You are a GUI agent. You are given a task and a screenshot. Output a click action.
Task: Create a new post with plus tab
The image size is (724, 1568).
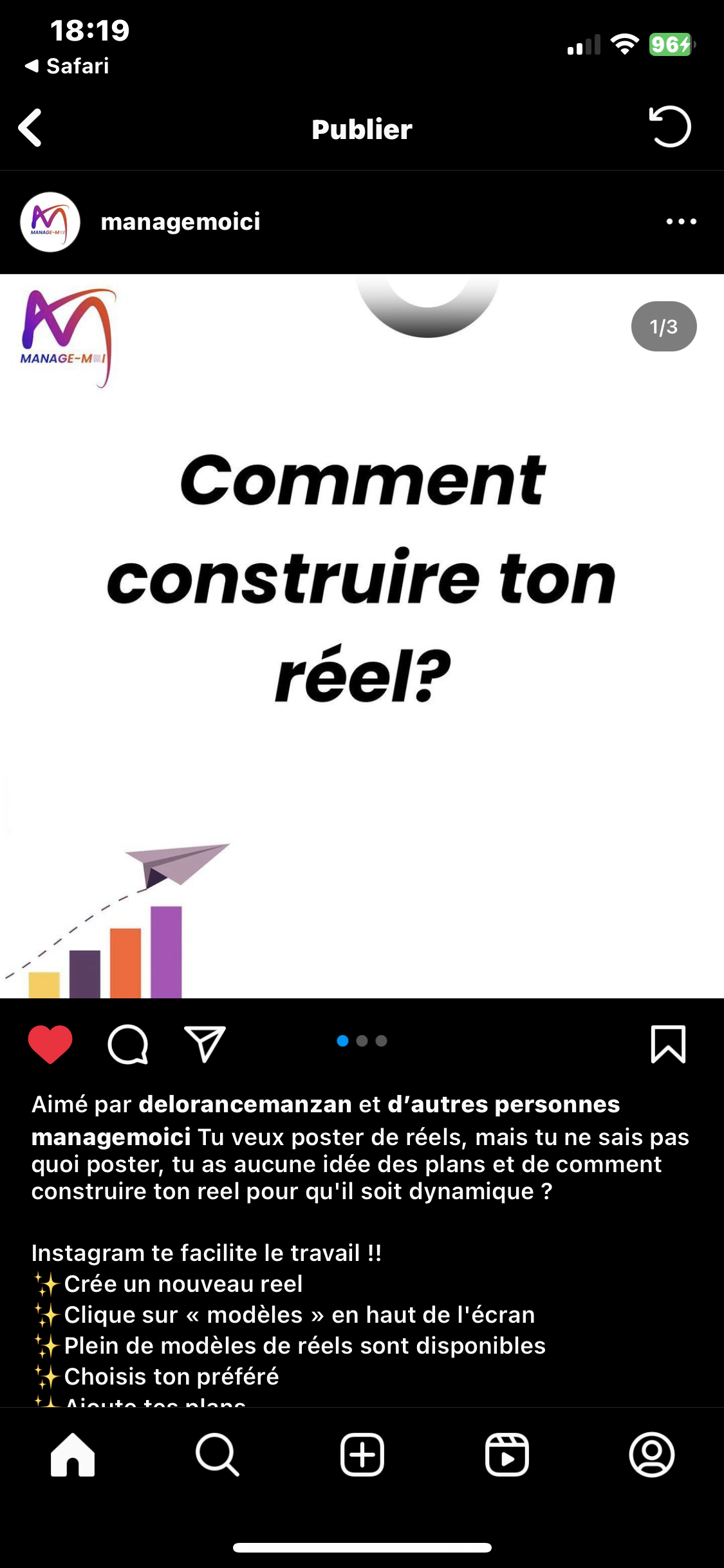[x=362, y=1455]
